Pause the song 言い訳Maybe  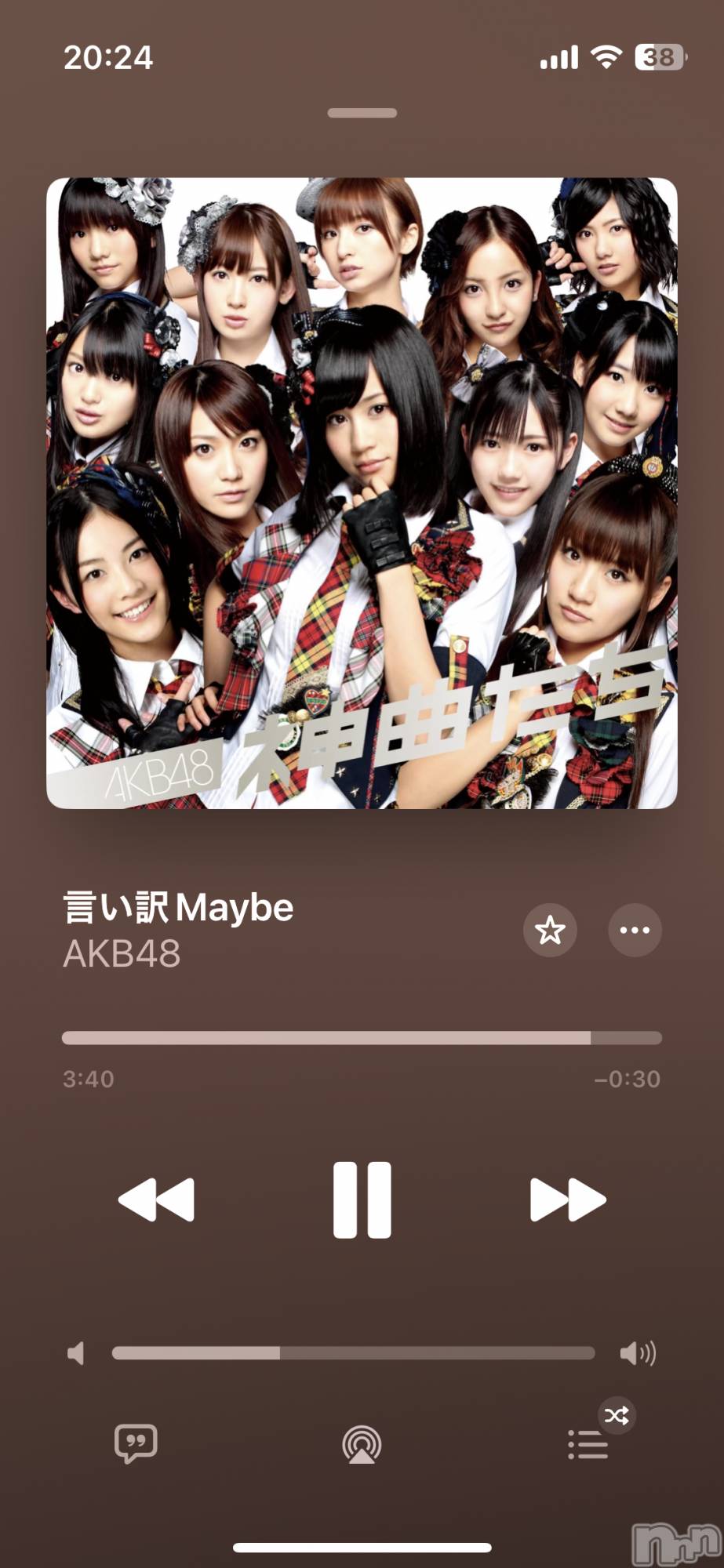[362, 1200]
